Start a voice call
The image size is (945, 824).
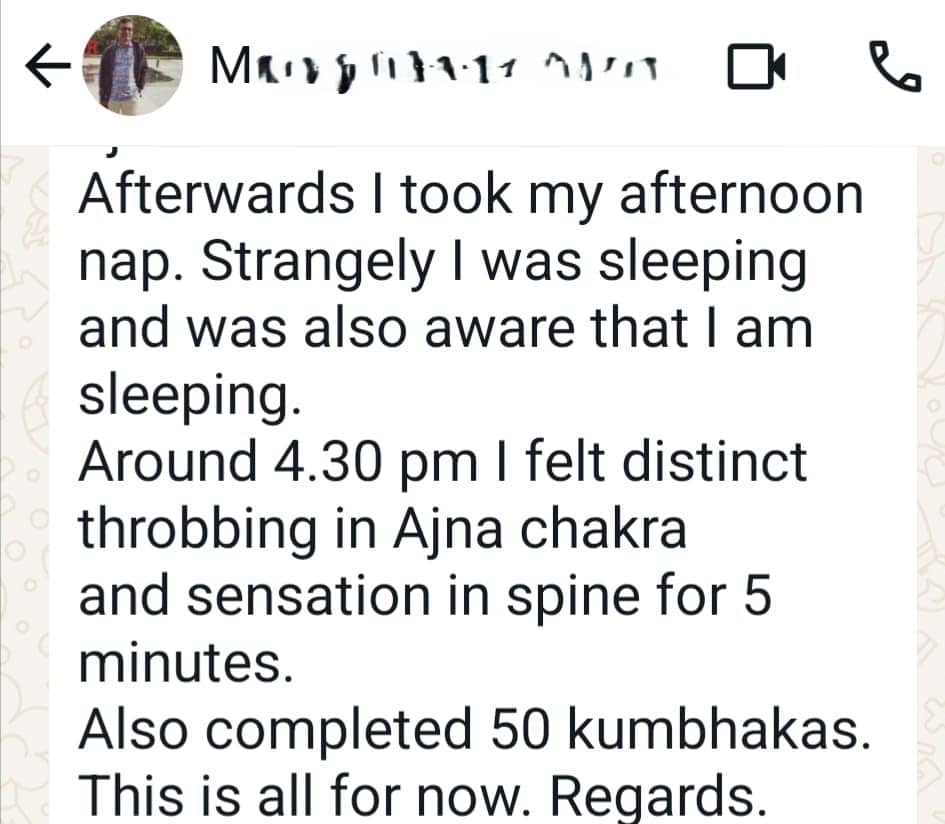pos(895,68)
